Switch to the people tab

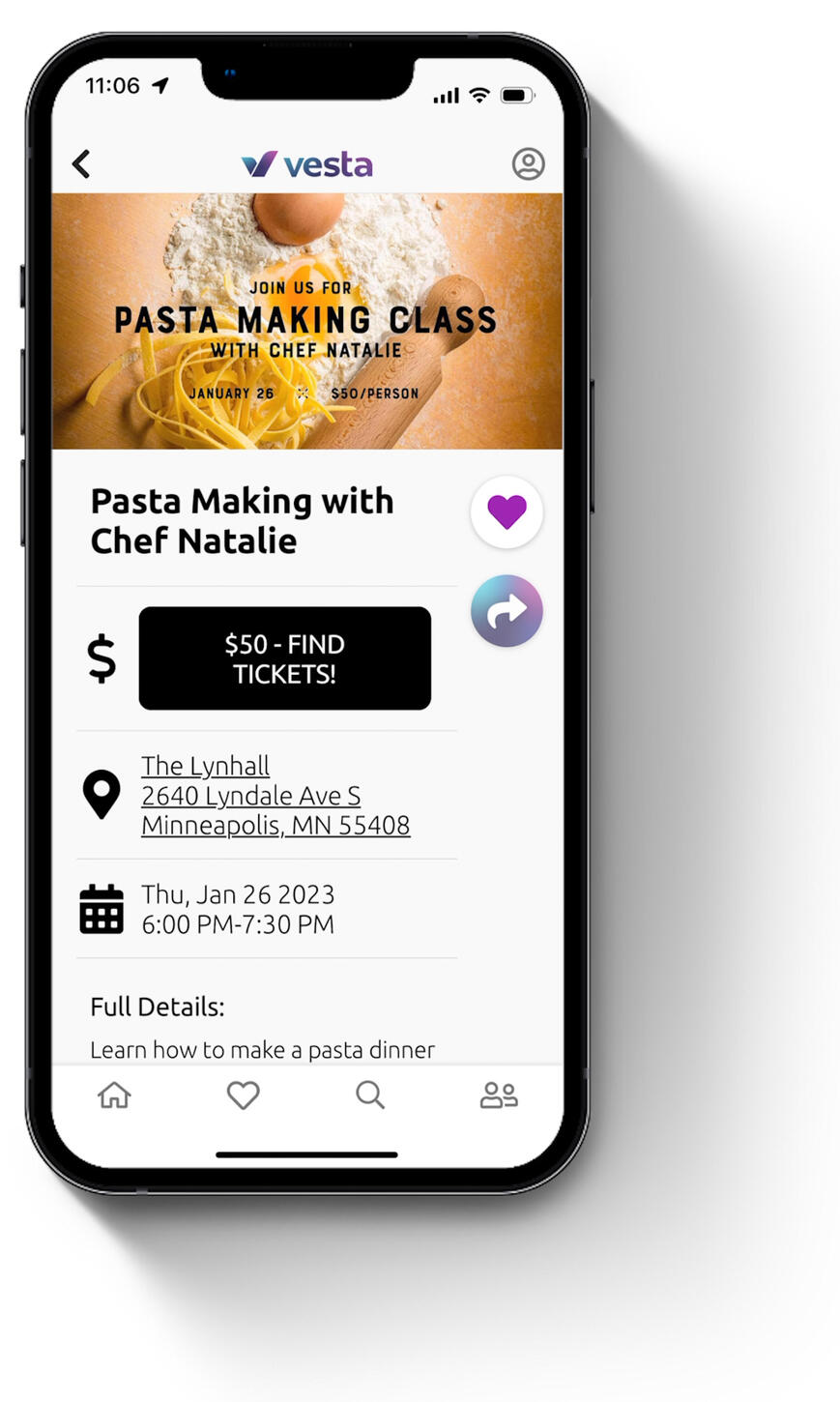[499, 1095]
